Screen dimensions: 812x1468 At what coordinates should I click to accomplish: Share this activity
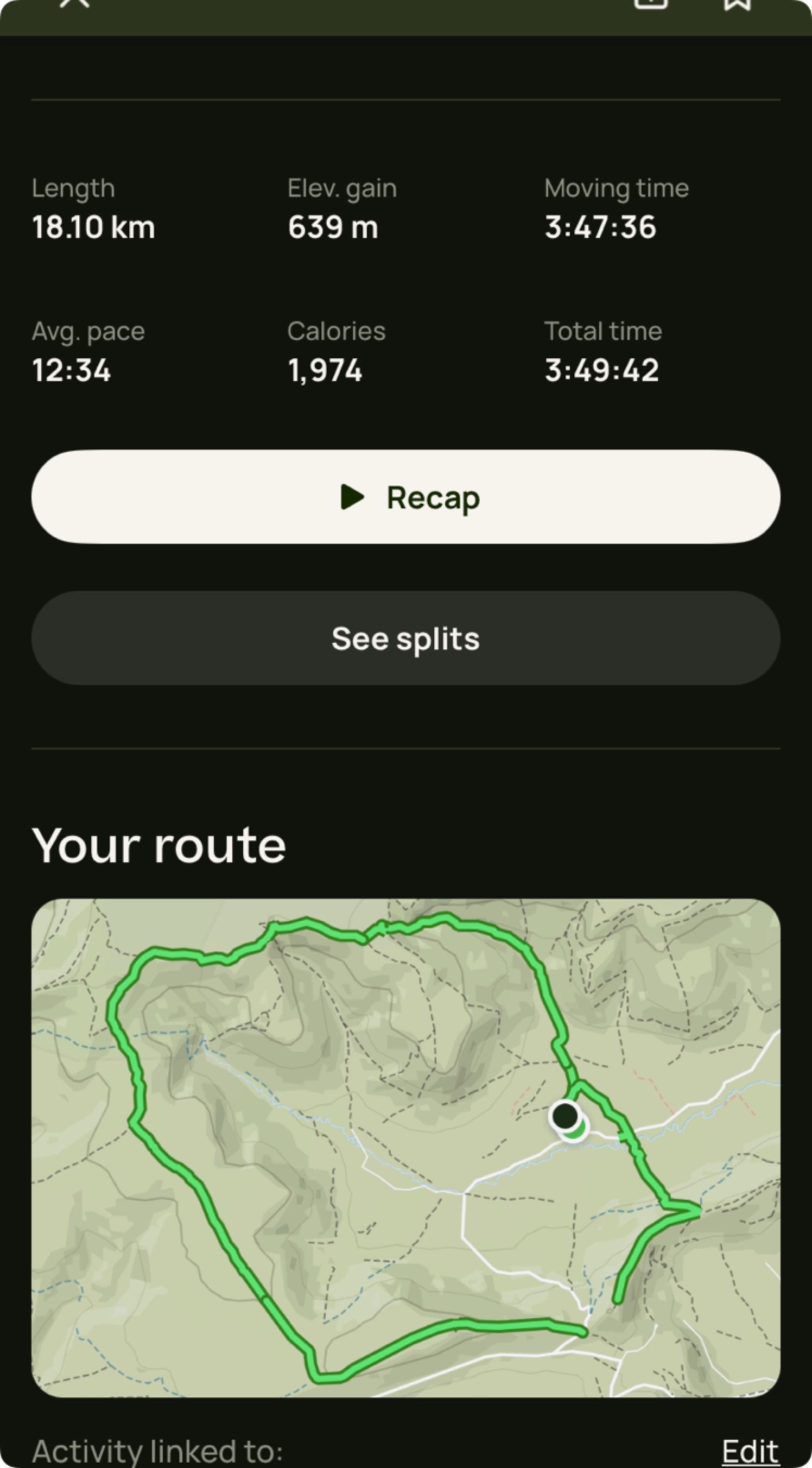click(651, 4)
